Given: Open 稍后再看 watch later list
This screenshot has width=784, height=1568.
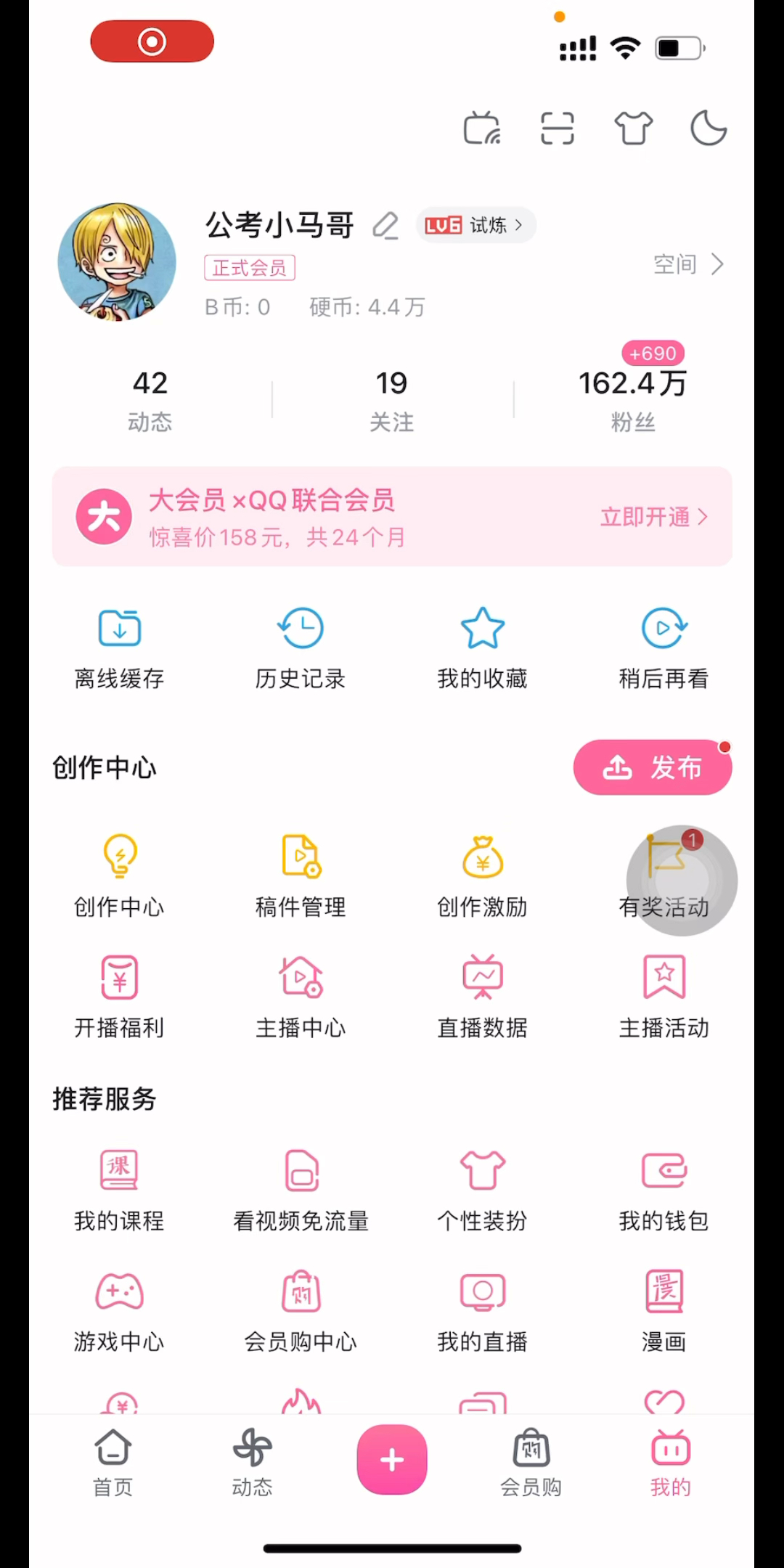Looking at the screenshot, I should click(663, 648).
